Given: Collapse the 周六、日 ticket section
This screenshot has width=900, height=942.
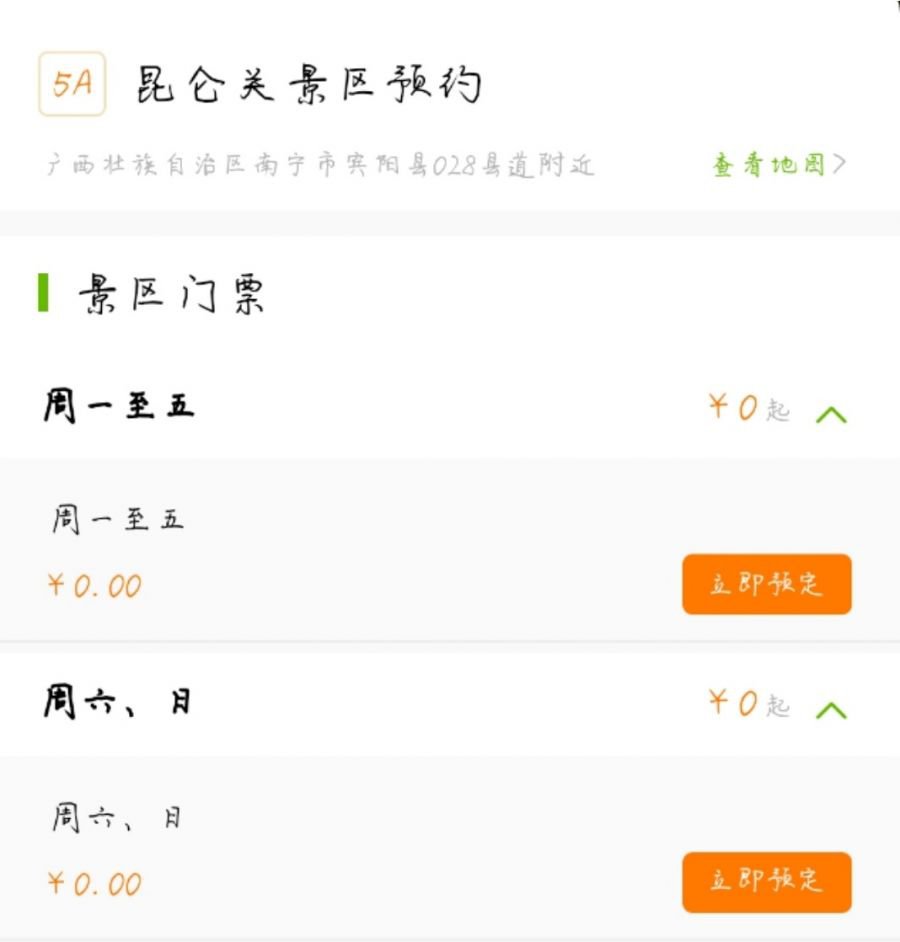Looking at the screenshot, I should 831,709.
